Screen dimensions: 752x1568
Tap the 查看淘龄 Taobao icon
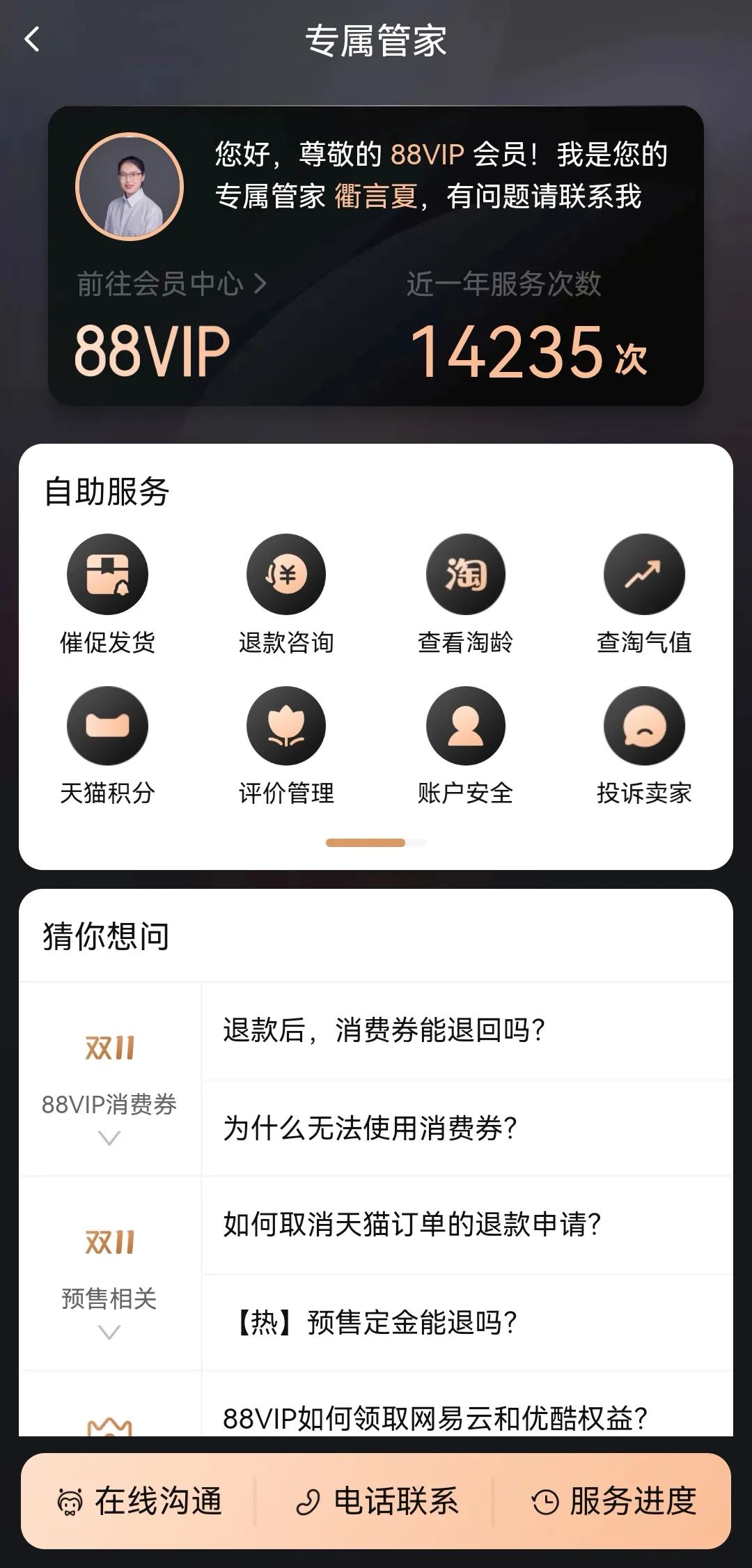tap(465, 574)
